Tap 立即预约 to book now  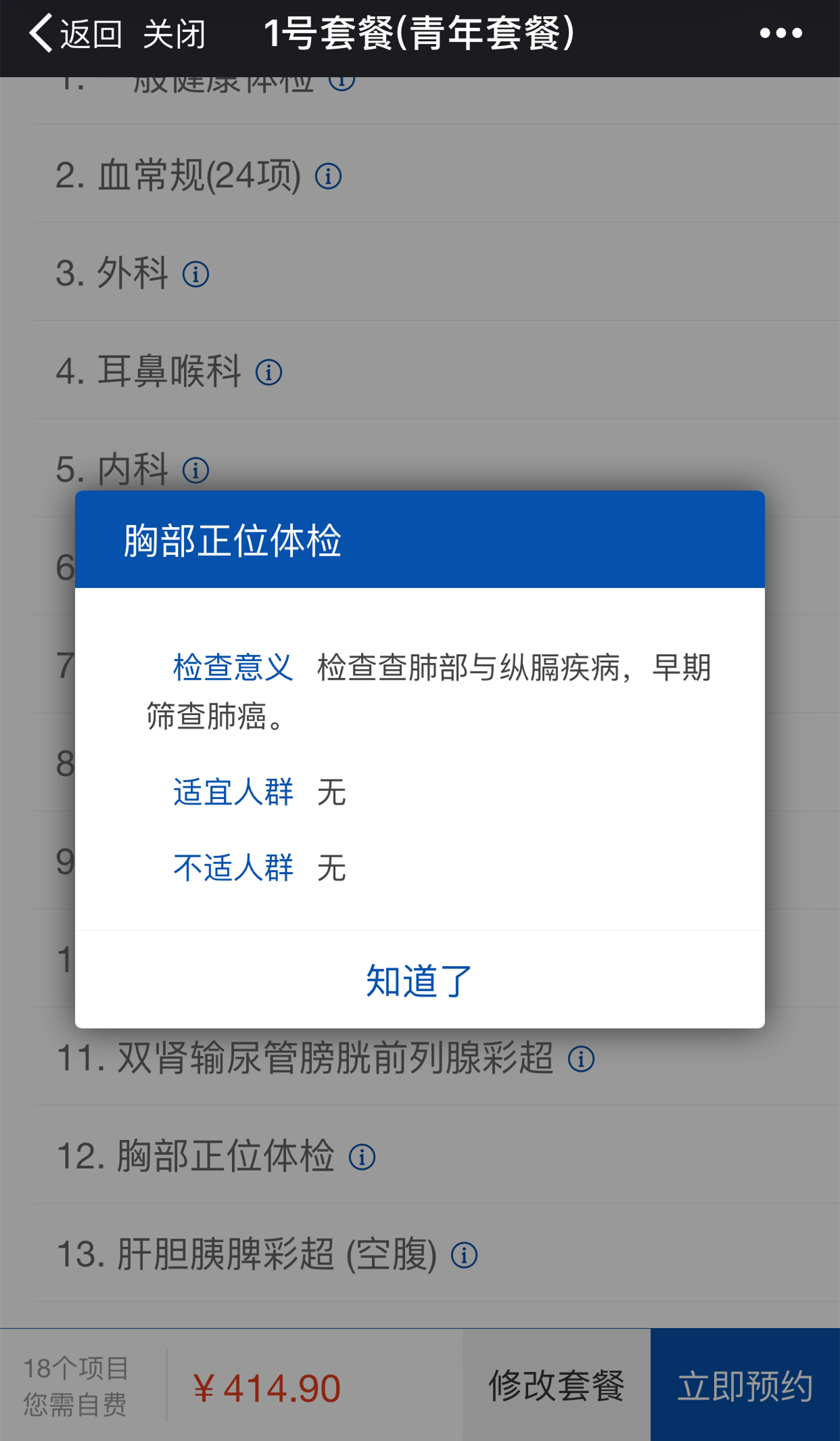point(745,1384)
